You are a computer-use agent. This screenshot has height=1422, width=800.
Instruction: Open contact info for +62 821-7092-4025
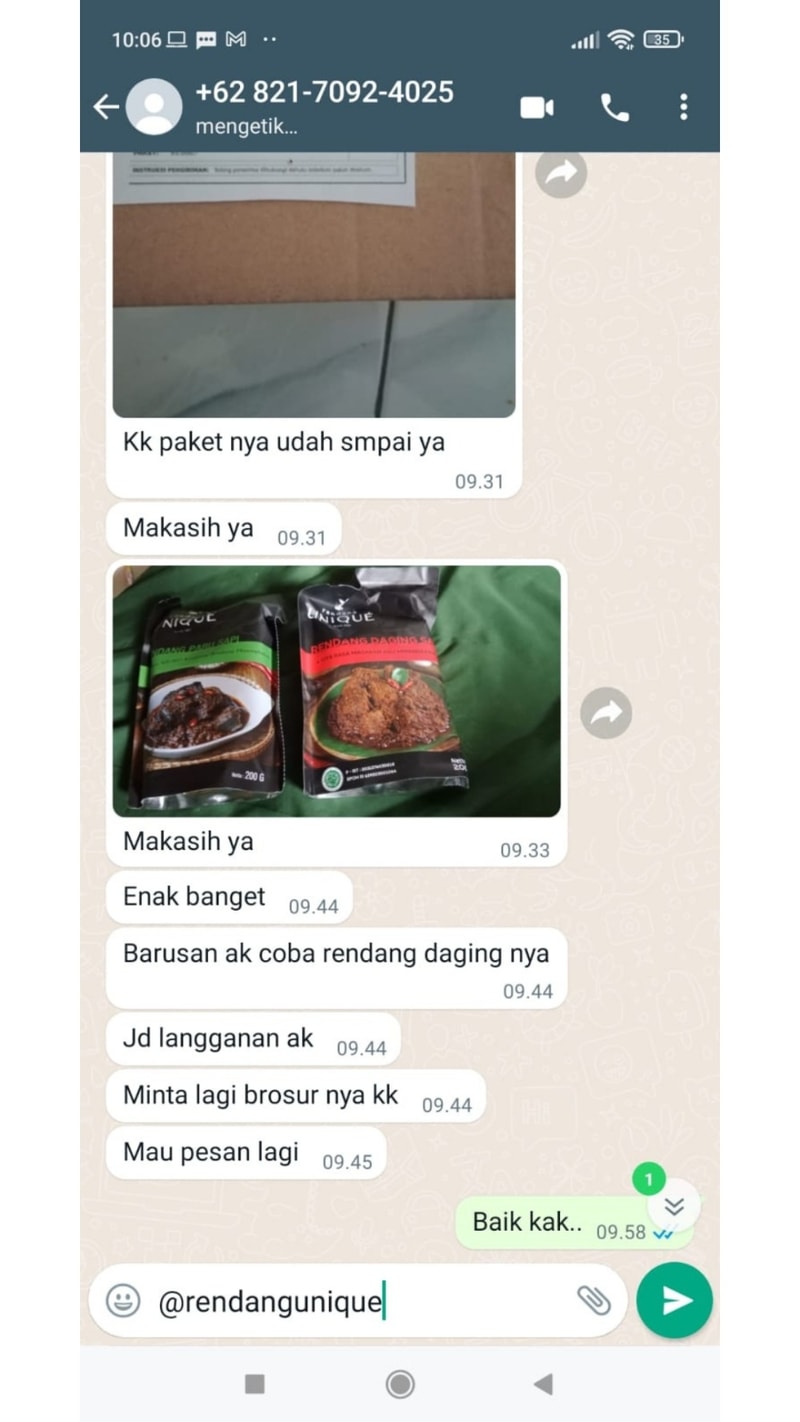pyautogui.click(x=324, y=107)
